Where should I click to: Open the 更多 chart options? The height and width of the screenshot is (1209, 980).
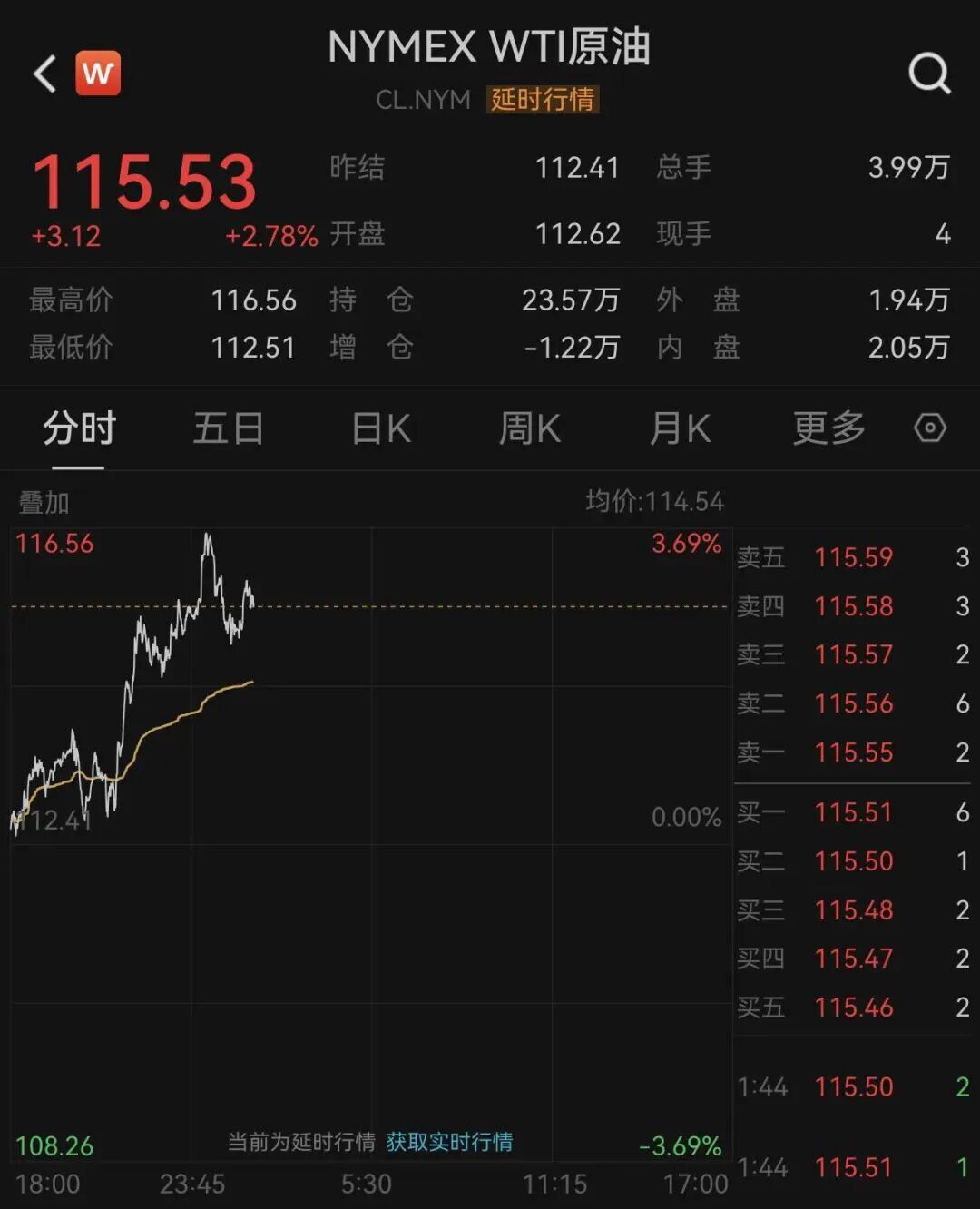click(x=828, y=428)
